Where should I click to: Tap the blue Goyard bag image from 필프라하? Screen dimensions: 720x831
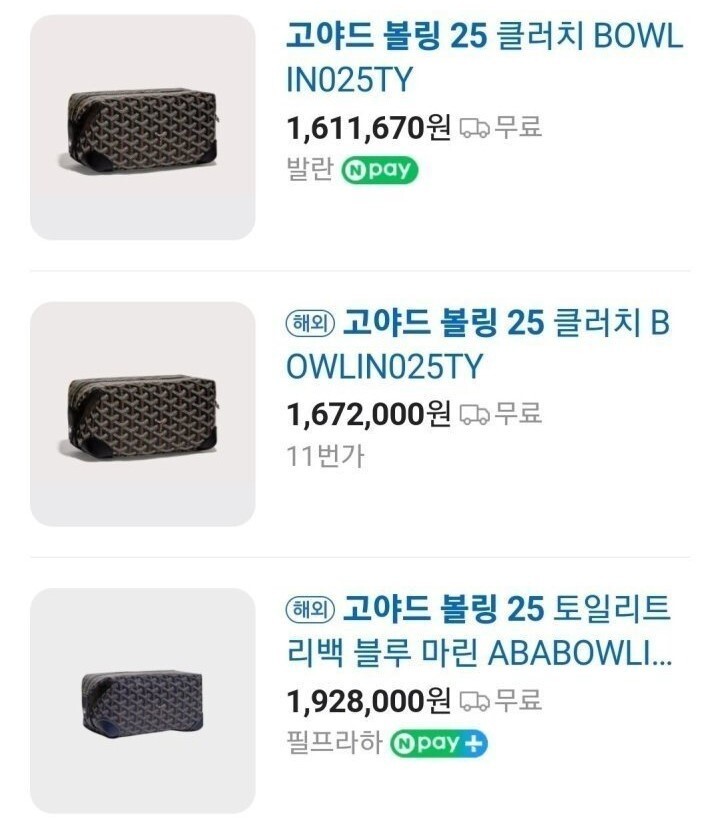pyautogui.click(x=142, y=700)
